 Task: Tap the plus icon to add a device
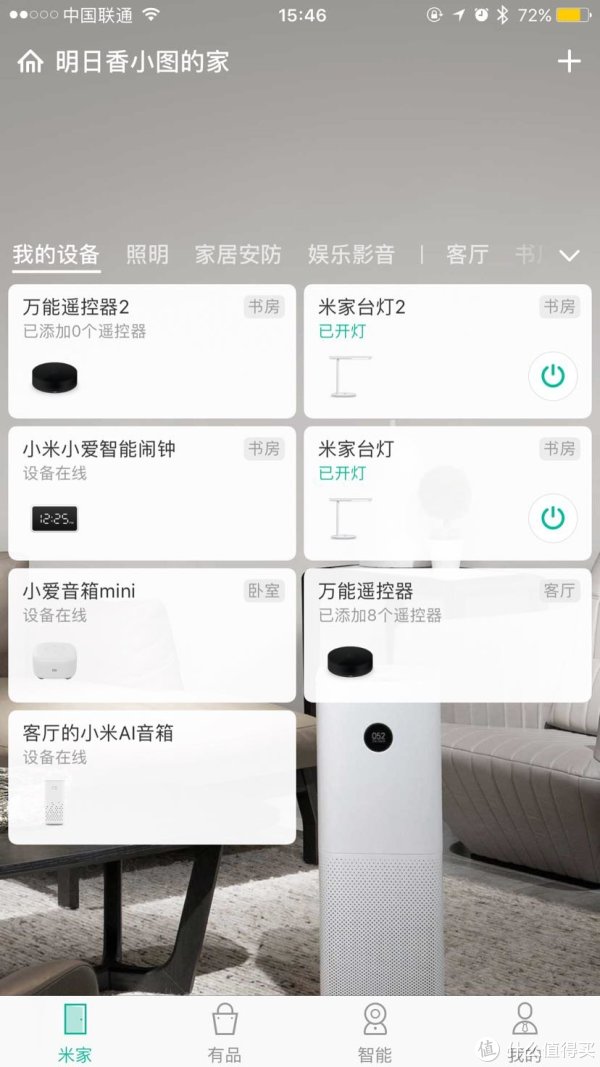tap(568, 61)
